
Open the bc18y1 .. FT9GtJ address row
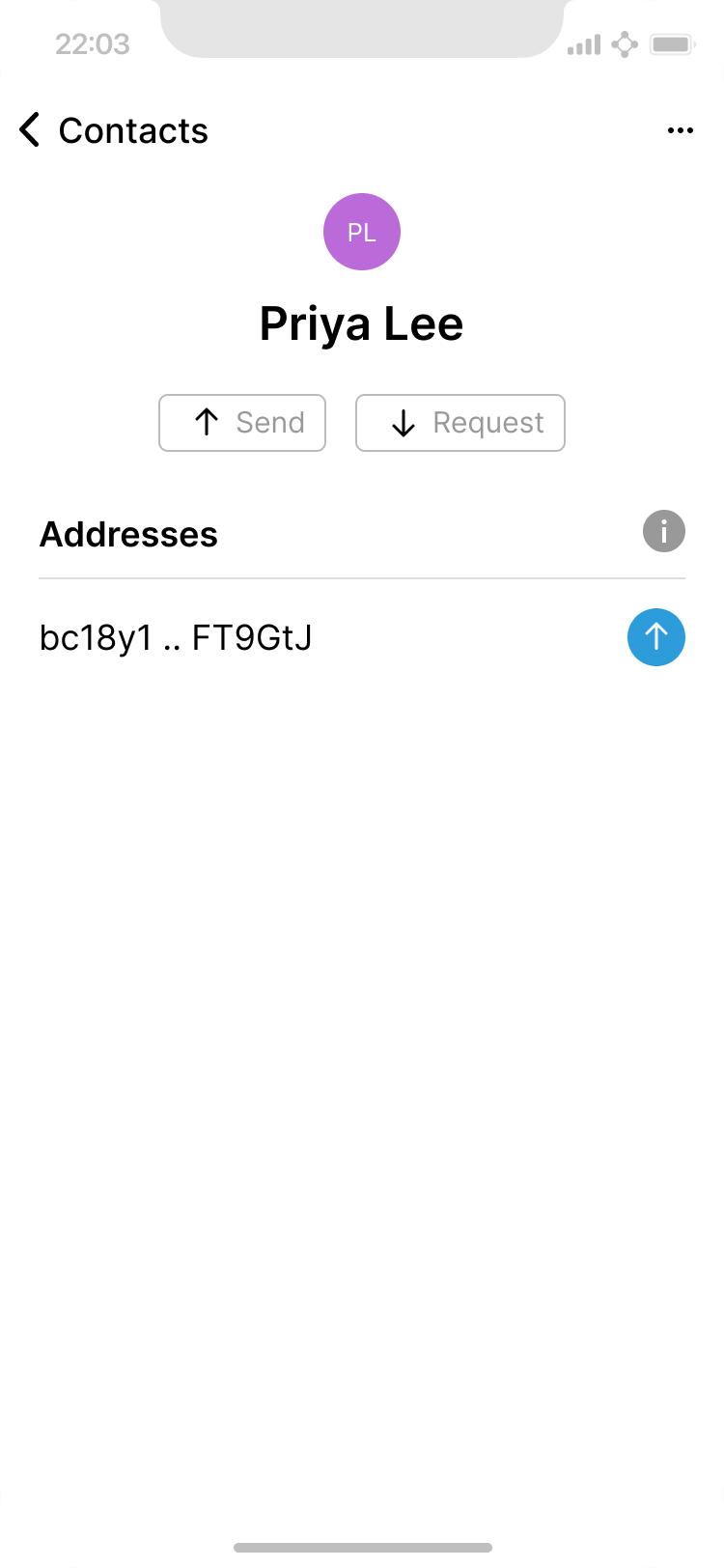176,638
